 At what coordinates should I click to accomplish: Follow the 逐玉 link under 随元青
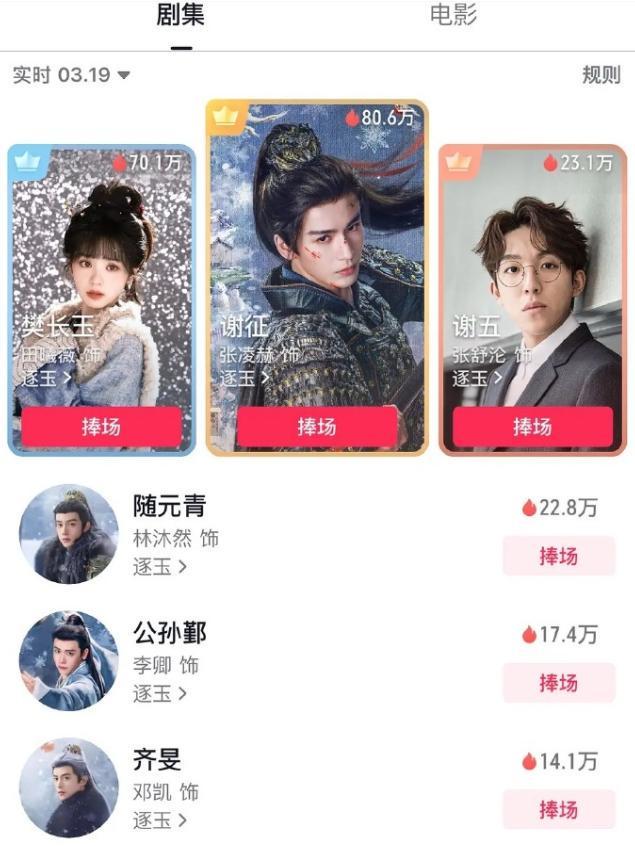[160, 567]
